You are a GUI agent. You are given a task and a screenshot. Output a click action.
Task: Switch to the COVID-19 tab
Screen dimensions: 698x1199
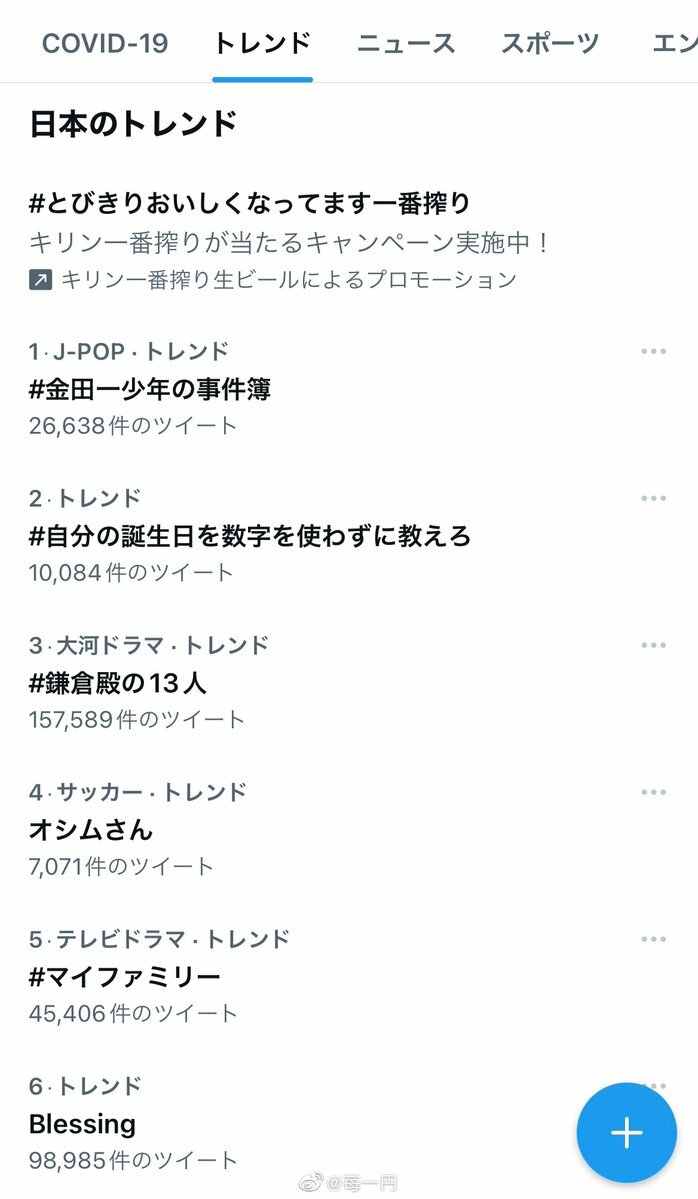(105, 43)
